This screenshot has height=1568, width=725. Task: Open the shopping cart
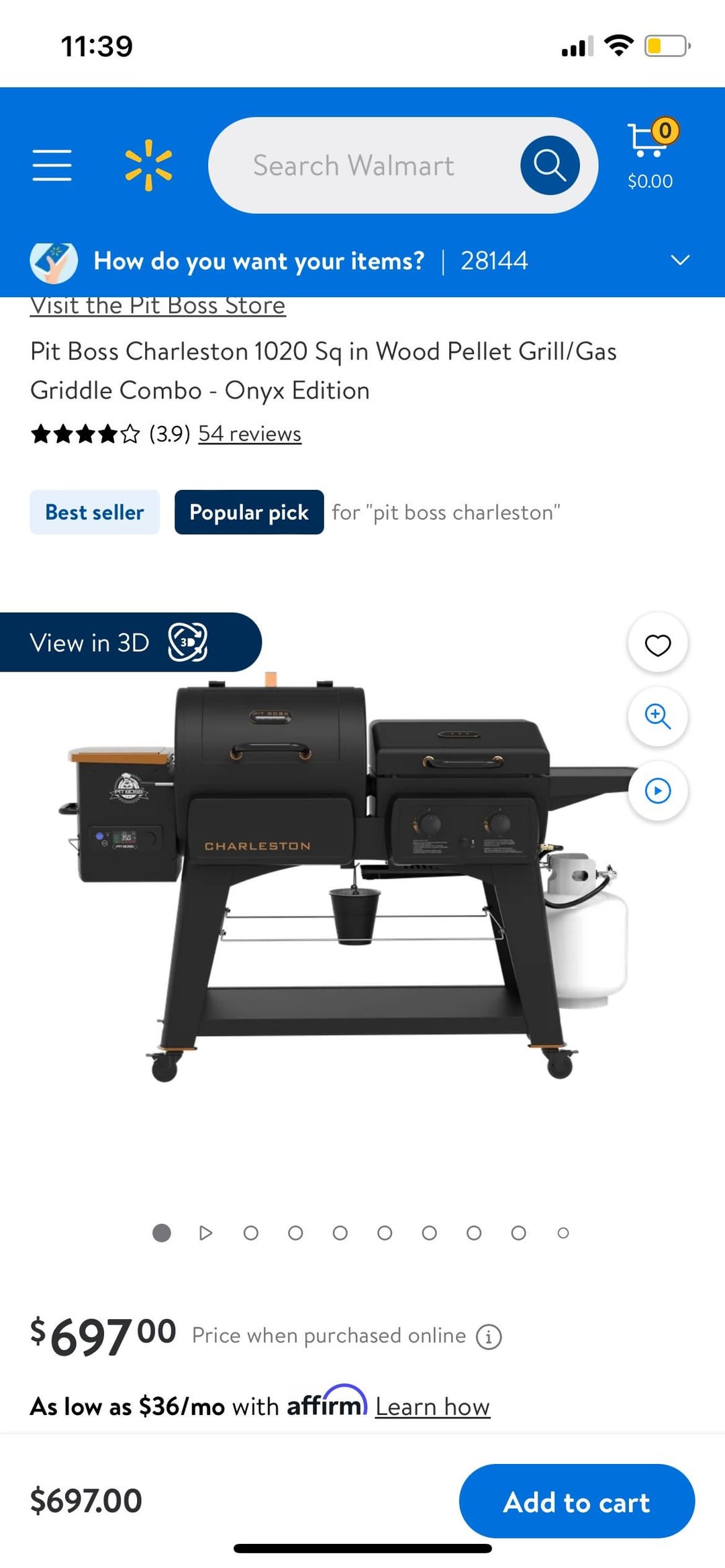pos(650,153)
